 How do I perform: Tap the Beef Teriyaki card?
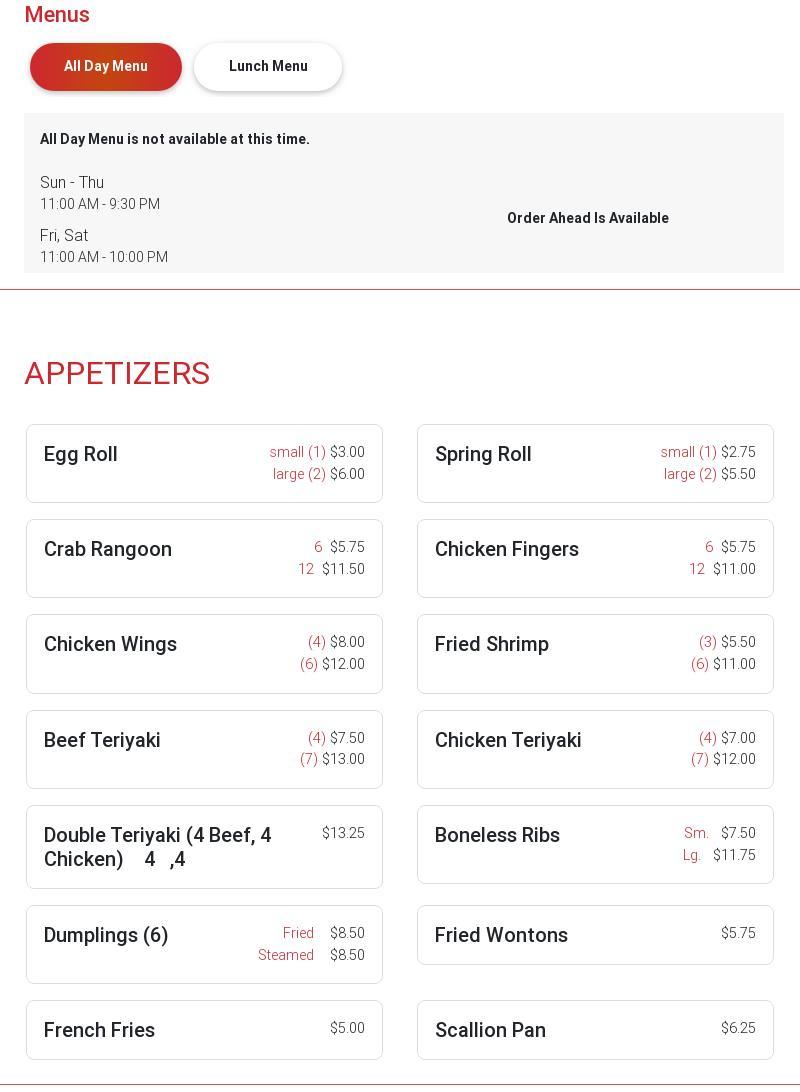tap(204, 749)
